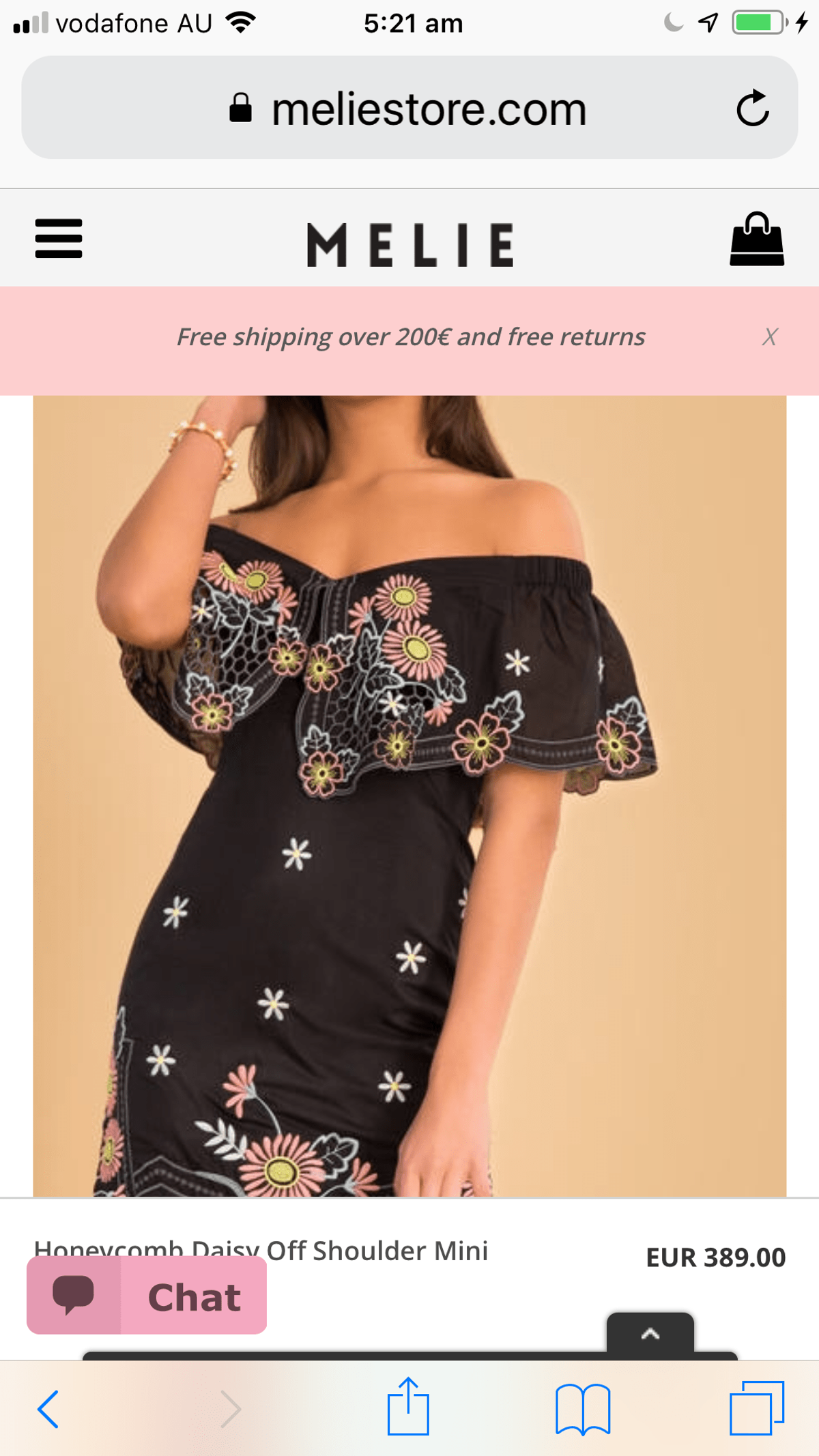Expand the scroll-to-top chevron panel
819x1456 pixels.
pyautogui.click(x=649, y=1334)
